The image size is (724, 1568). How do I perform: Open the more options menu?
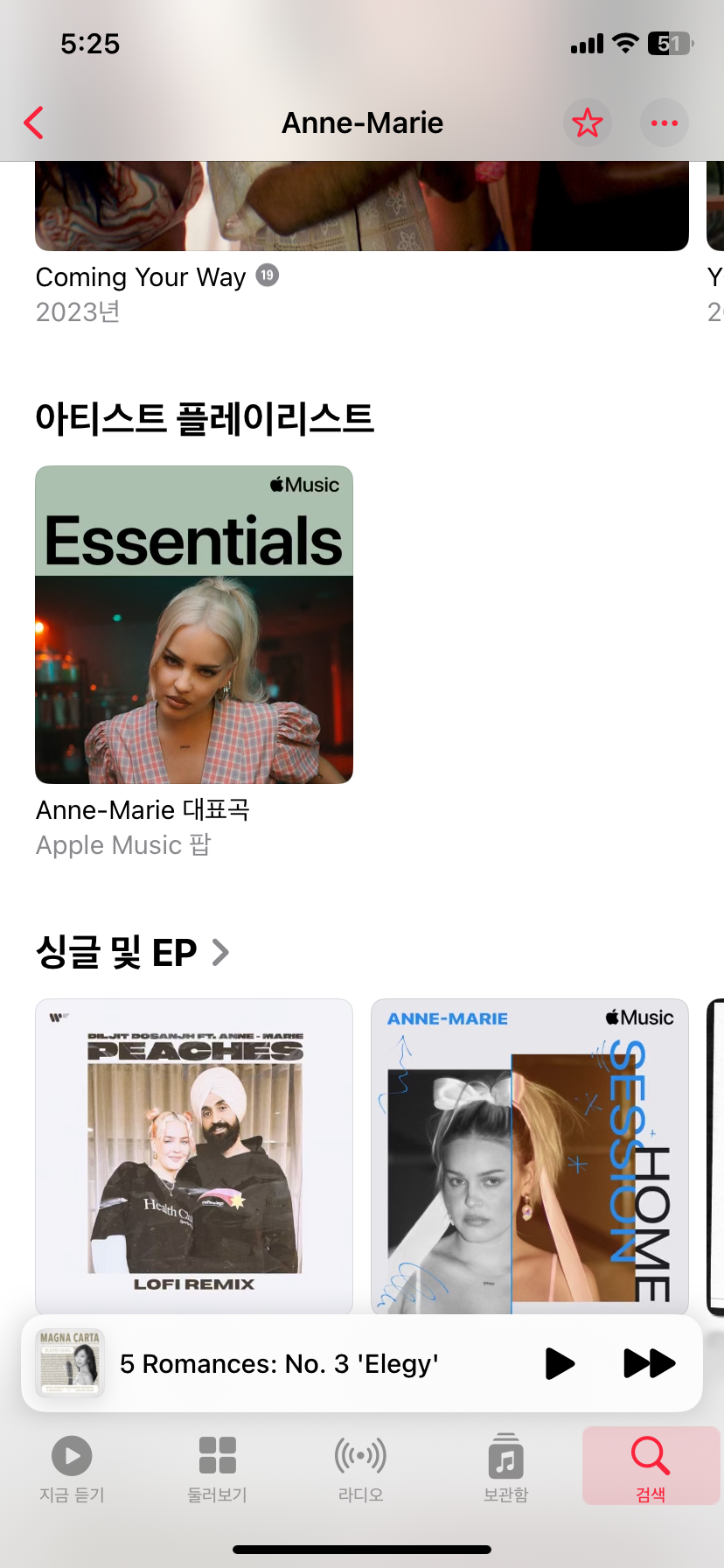(664, 123)
